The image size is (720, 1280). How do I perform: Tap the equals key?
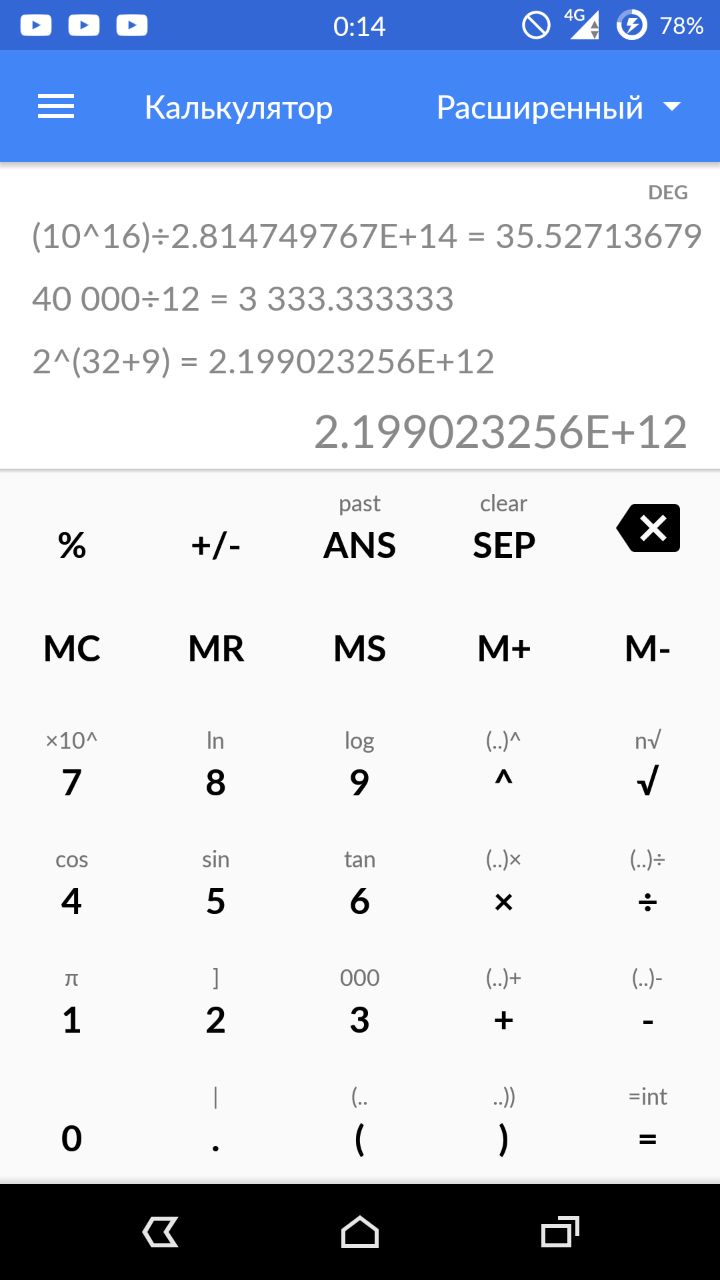coord(648,1139)
